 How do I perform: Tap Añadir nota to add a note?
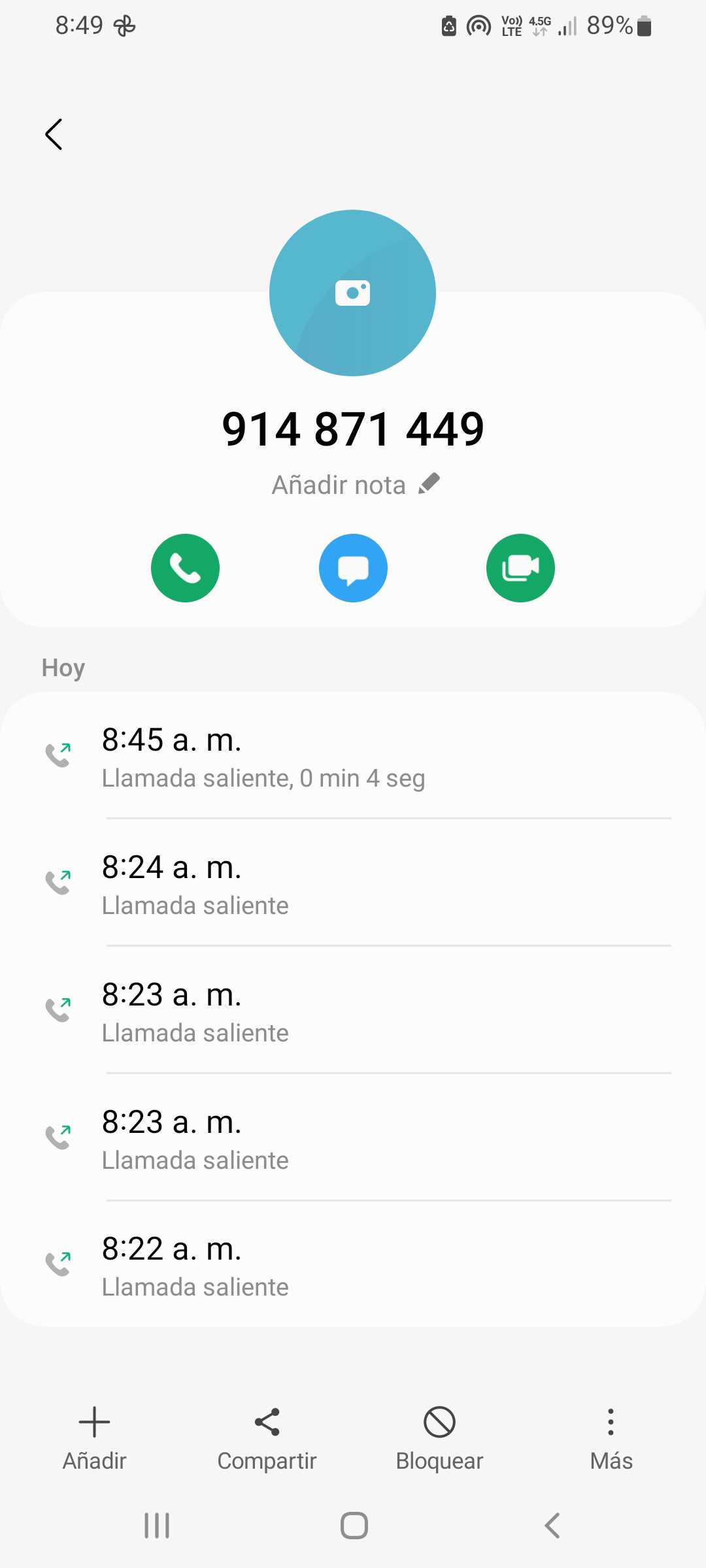click(x=355, y=485)
